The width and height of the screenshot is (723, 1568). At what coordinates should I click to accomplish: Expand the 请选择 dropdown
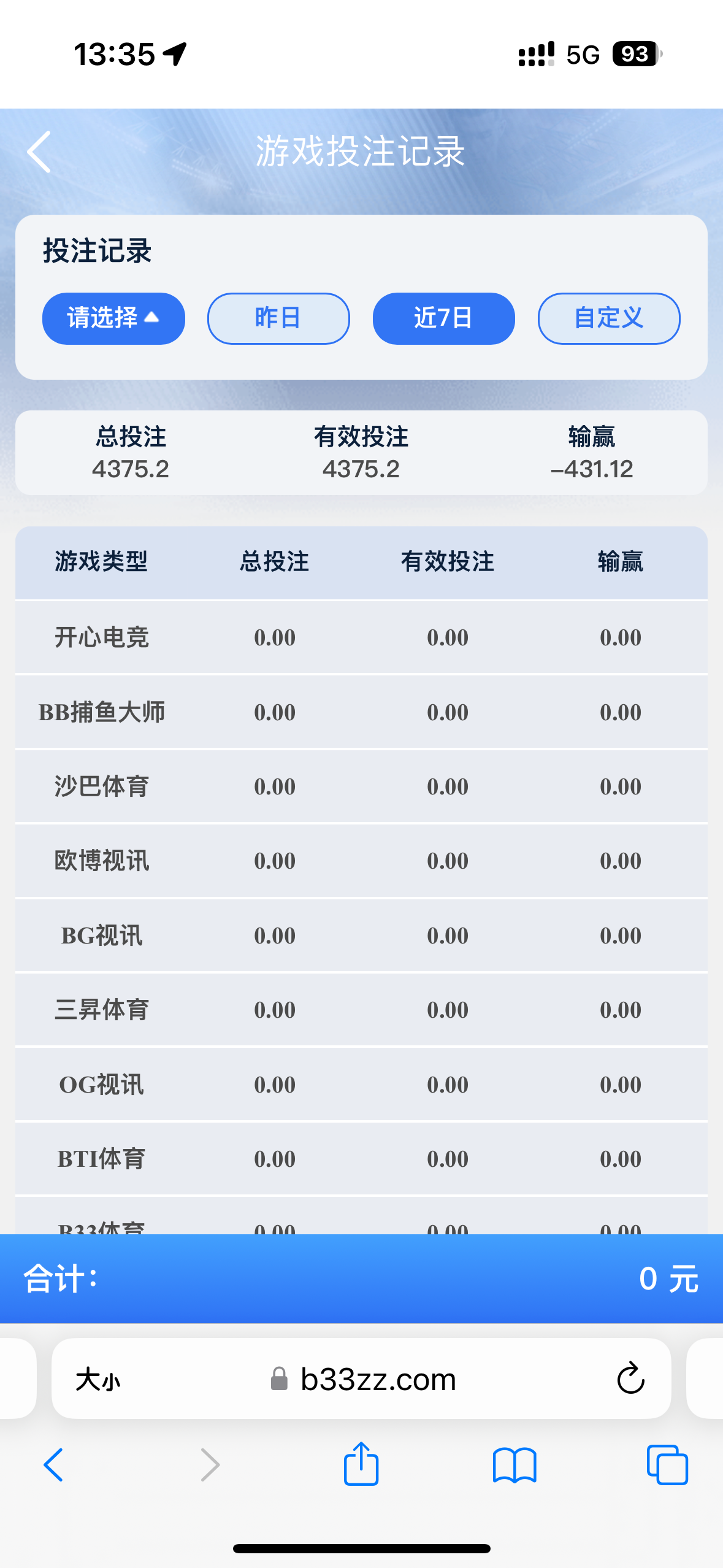click(113, 318)
